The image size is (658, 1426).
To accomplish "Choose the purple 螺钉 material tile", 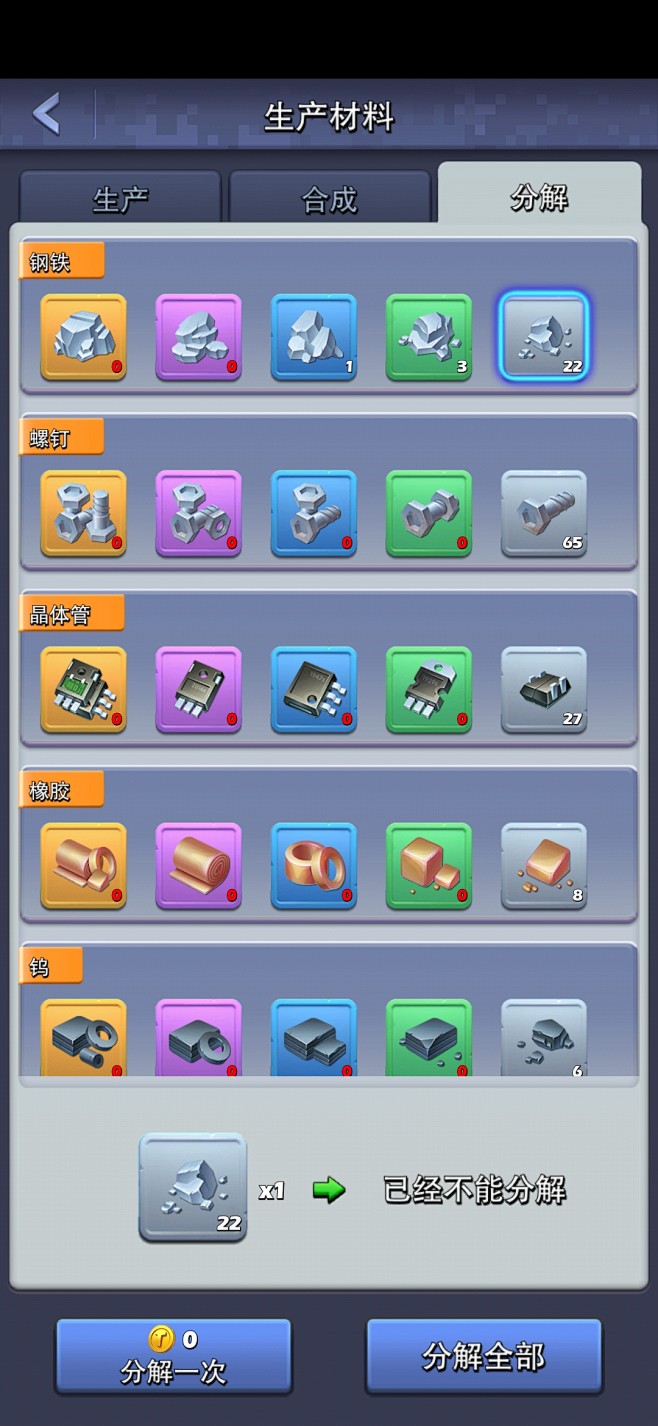I will tap(199, 513).
